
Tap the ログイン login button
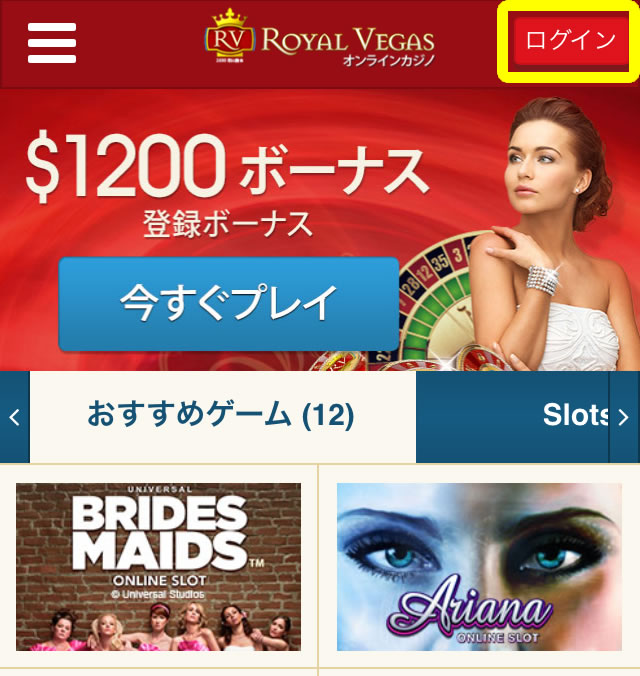570,41
